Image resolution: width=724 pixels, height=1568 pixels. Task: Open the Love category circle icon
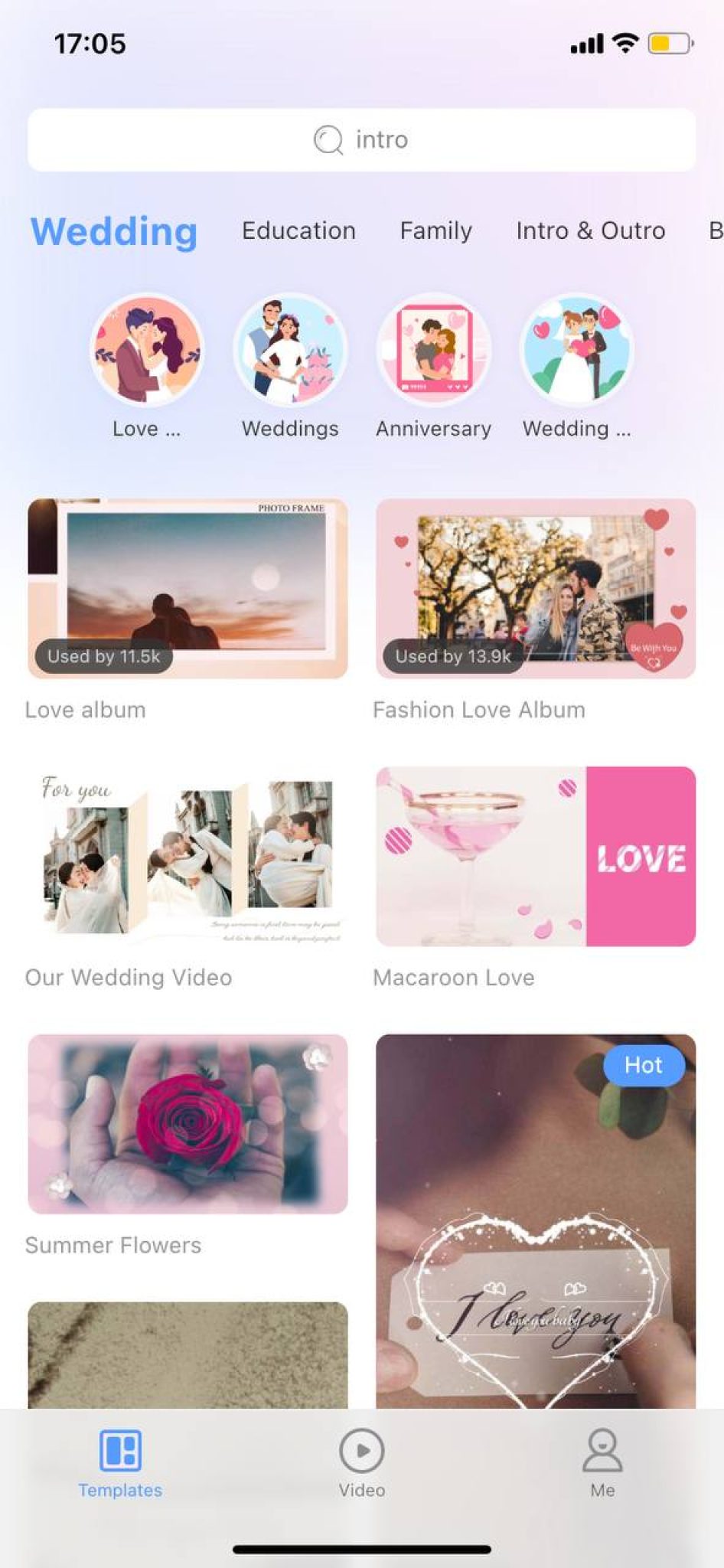(x=147, y=350)
